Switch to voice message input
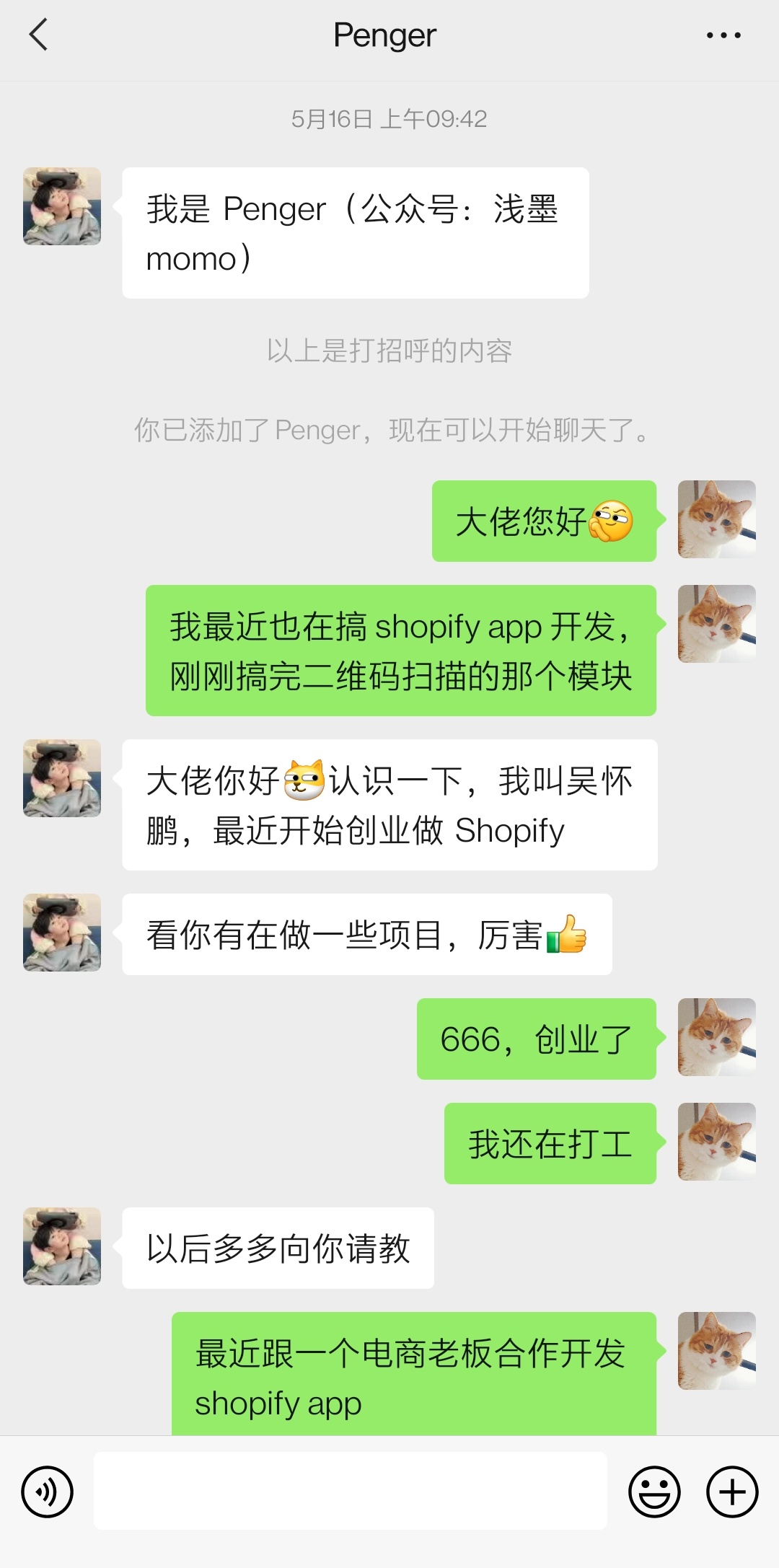 [x=48, y=1492]
